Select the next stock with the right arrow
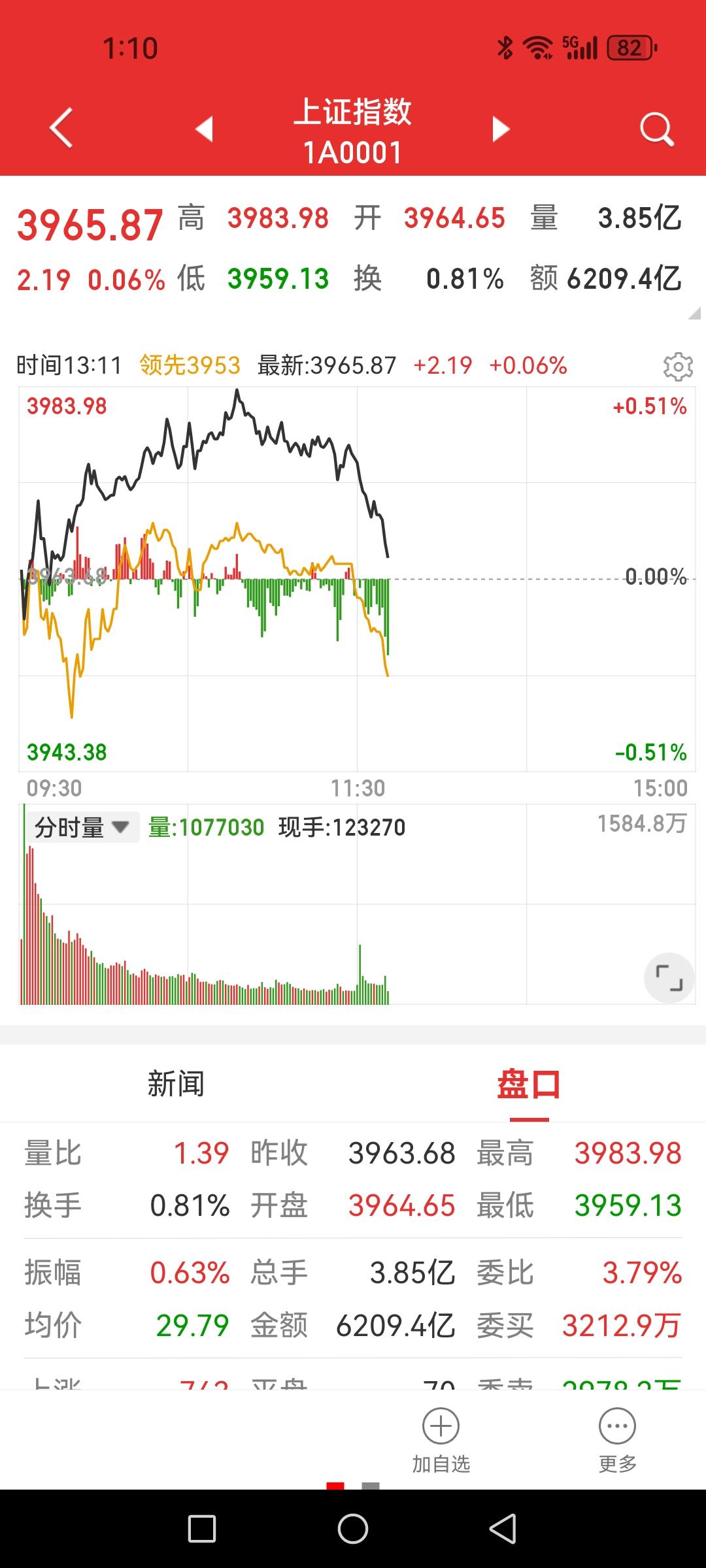The height and width of the screenshot is (1568, 706). [499, 129]
